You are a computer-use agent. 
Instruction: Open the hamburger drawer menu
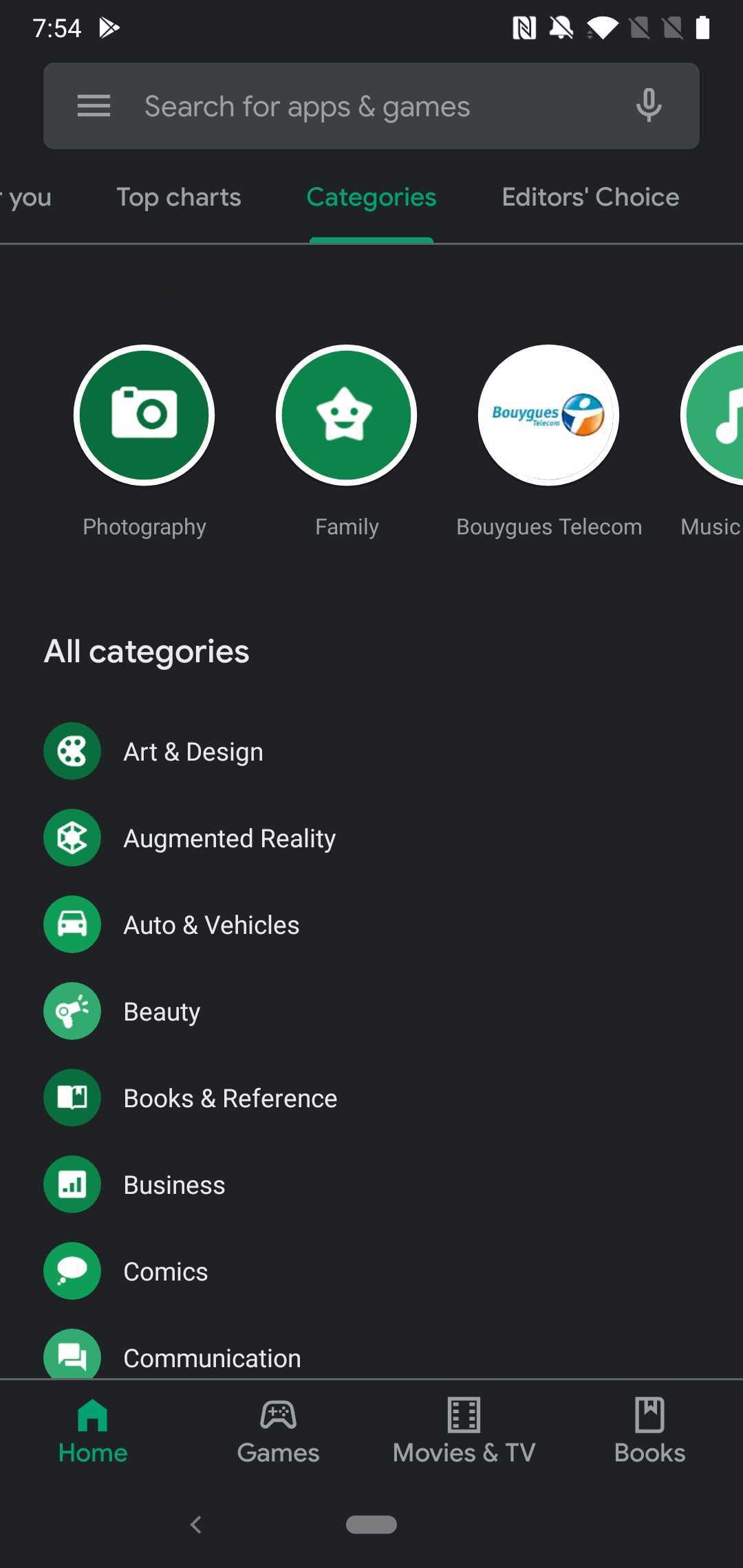(94, 106)
